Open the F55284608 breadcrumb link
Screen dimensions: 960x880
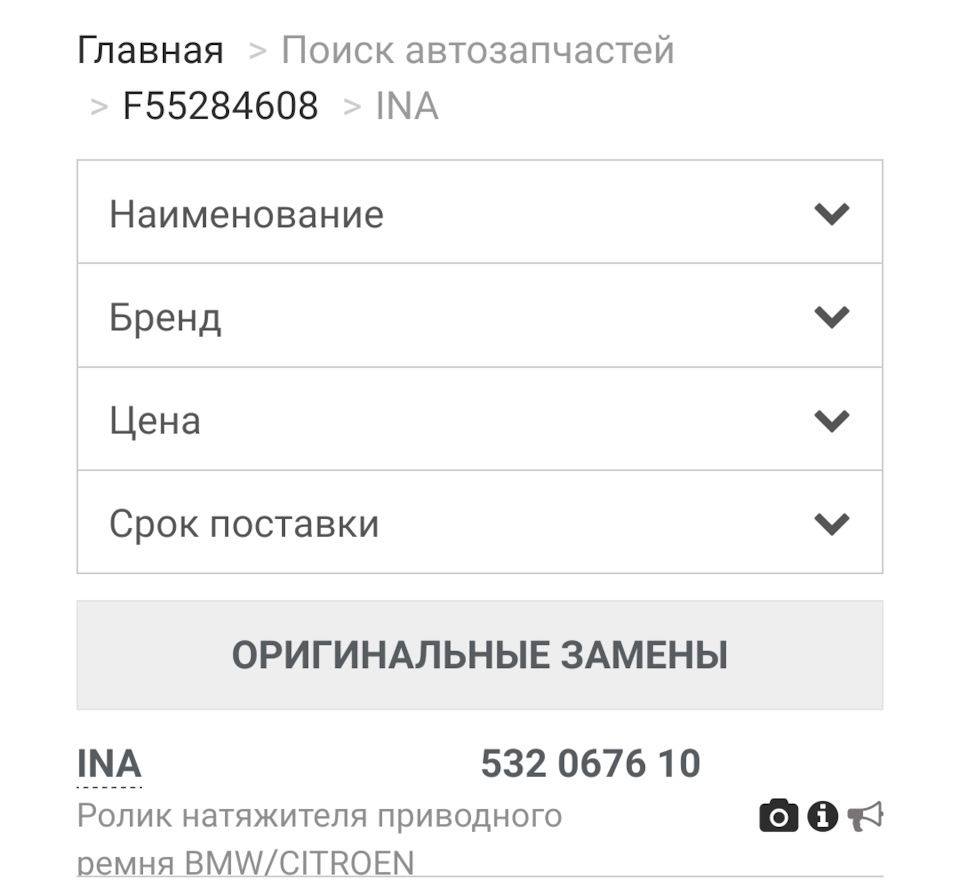(220, 106)
